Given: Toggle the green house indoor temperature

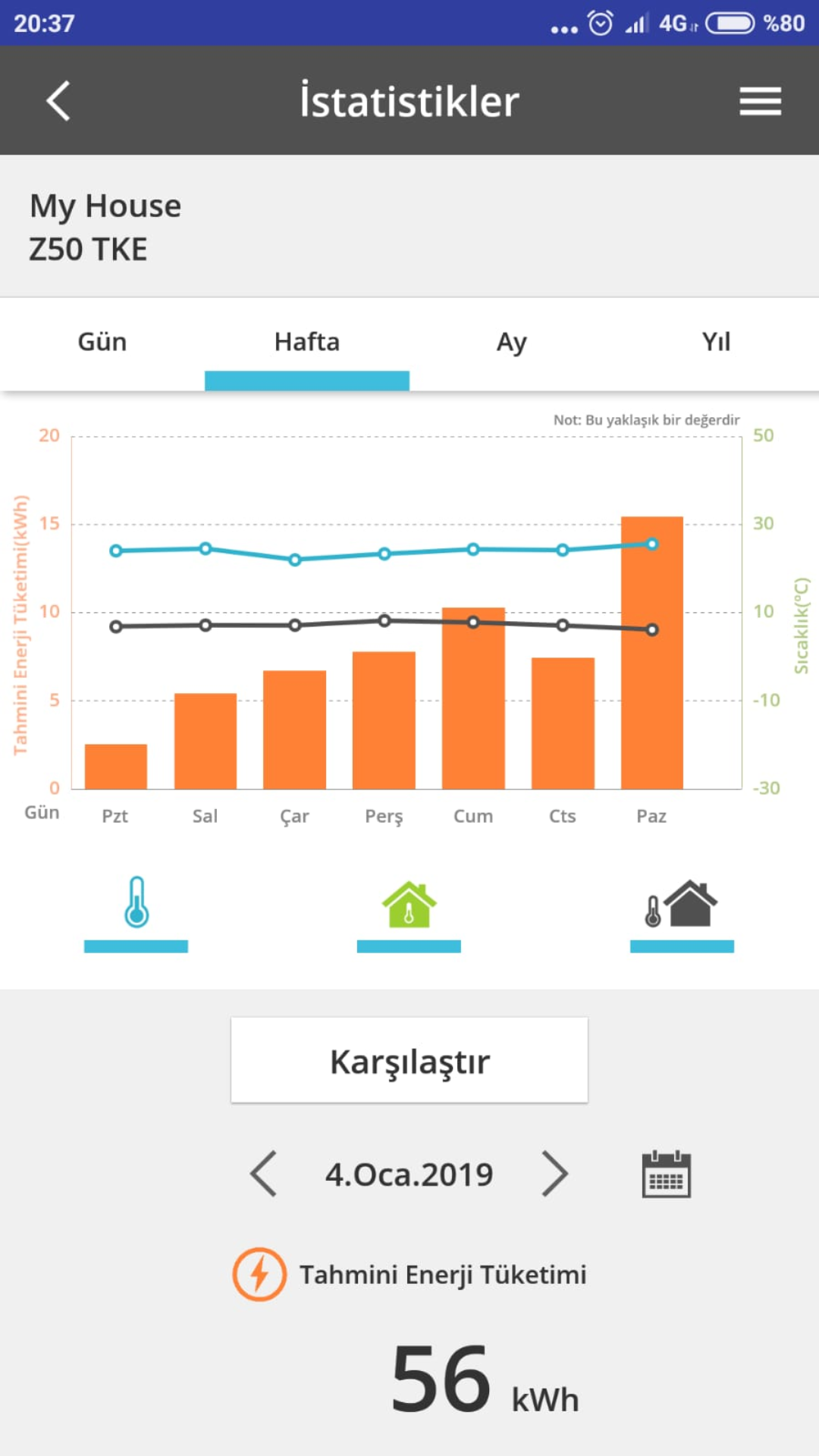Looking at the screenshot, I should click(409, 905).
